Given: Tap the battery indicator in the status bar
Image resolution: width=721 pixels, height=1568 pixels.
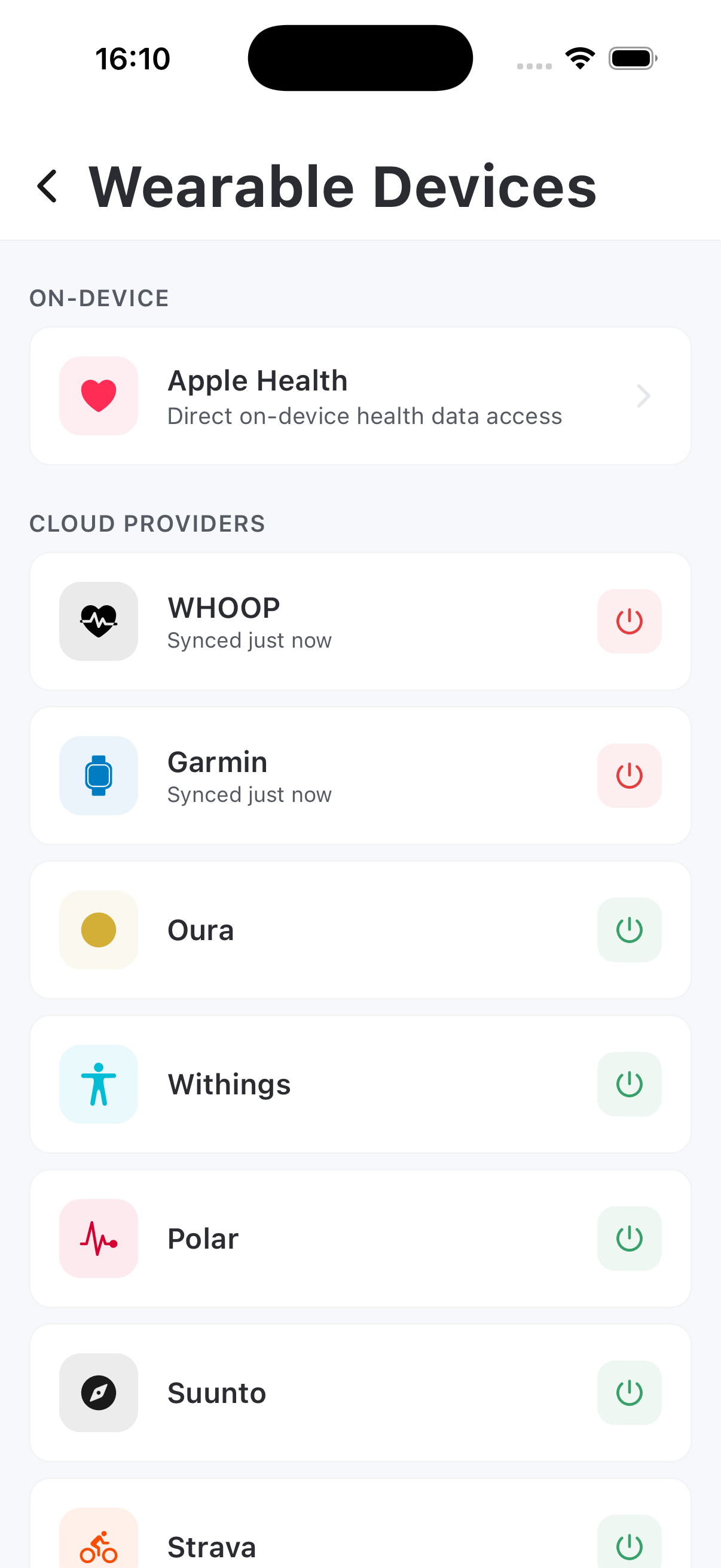Looking at the screenshot, I should coord(631,58).
